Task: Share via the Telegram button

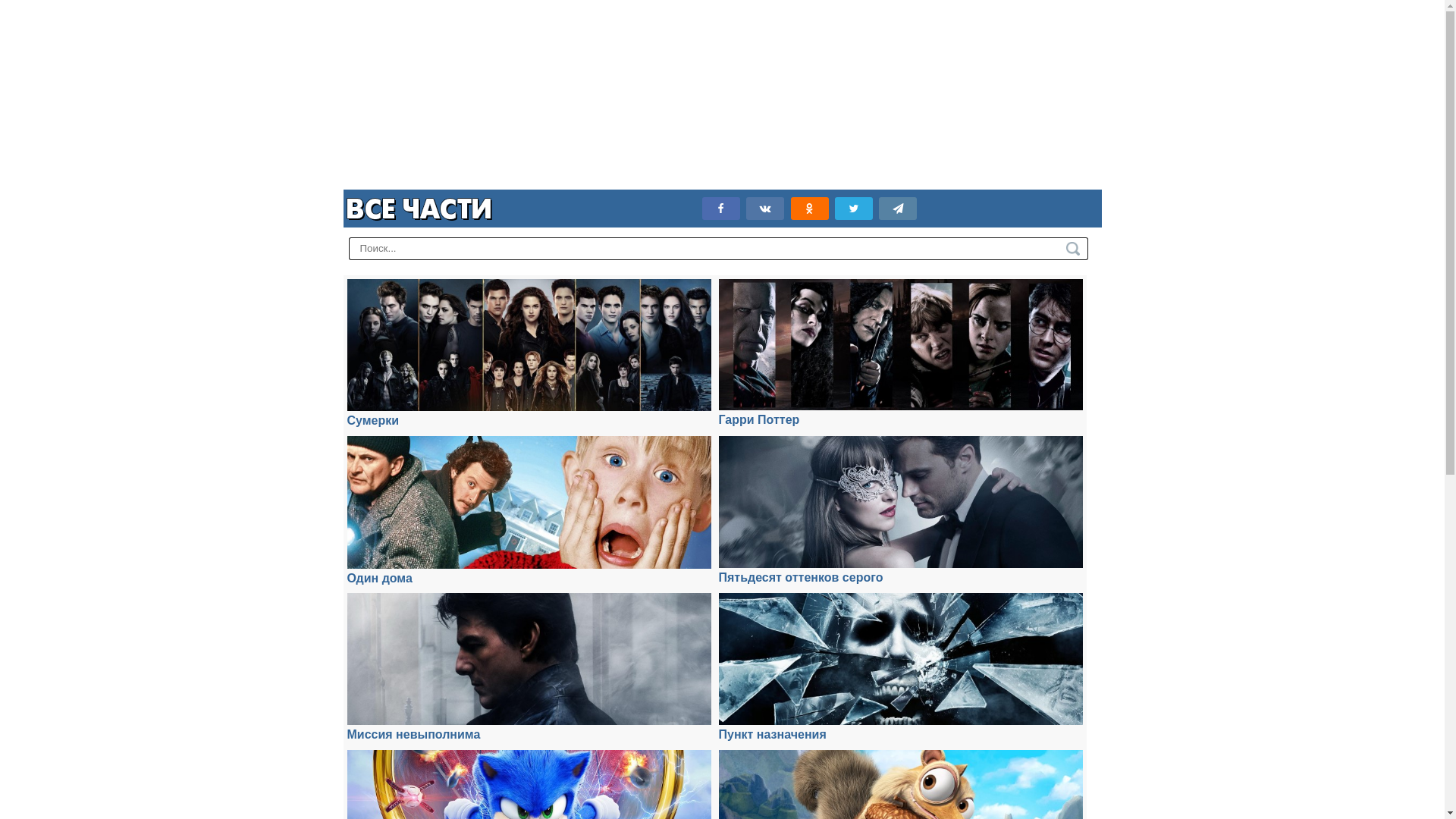Action: point(897,209)
